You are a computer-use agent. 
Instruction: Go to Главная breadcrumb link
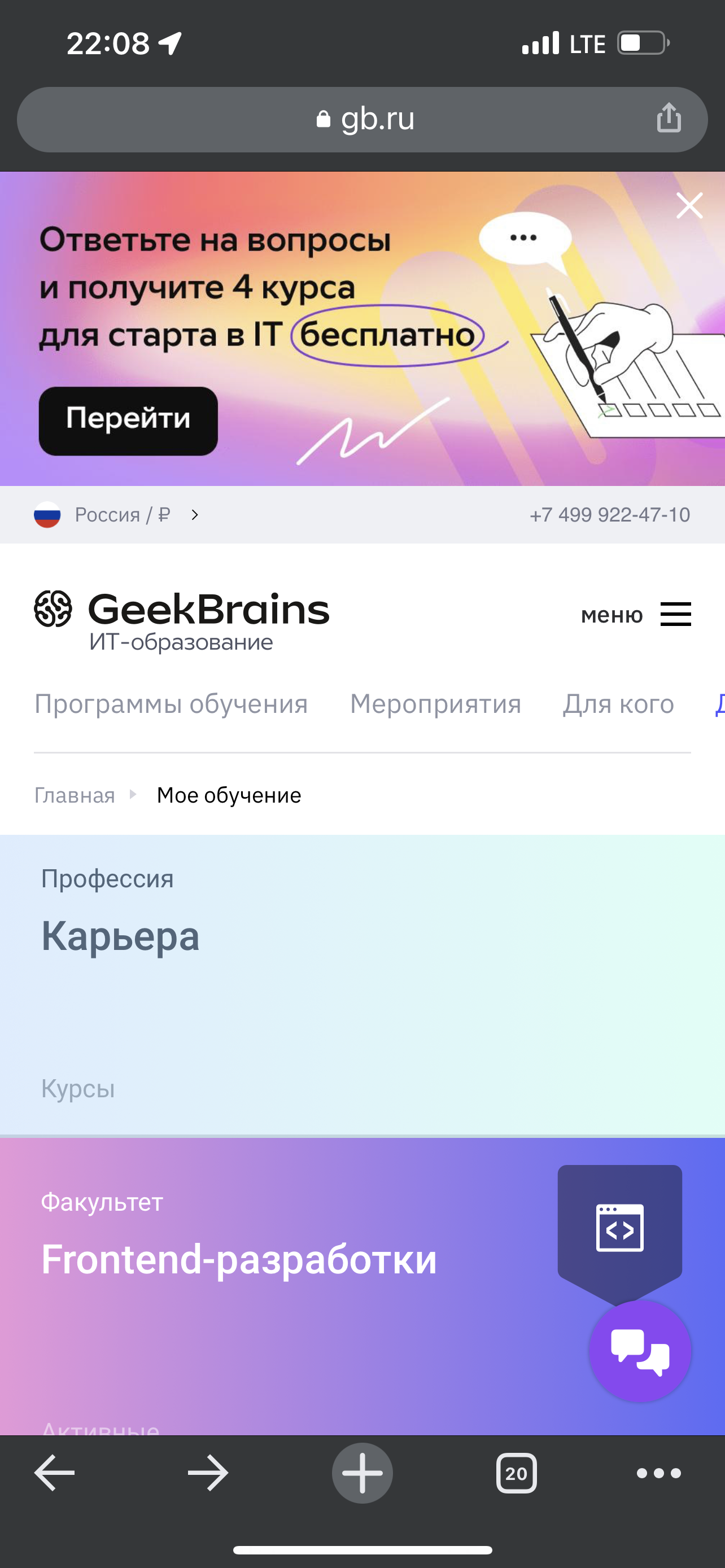(x=75, y=795)
